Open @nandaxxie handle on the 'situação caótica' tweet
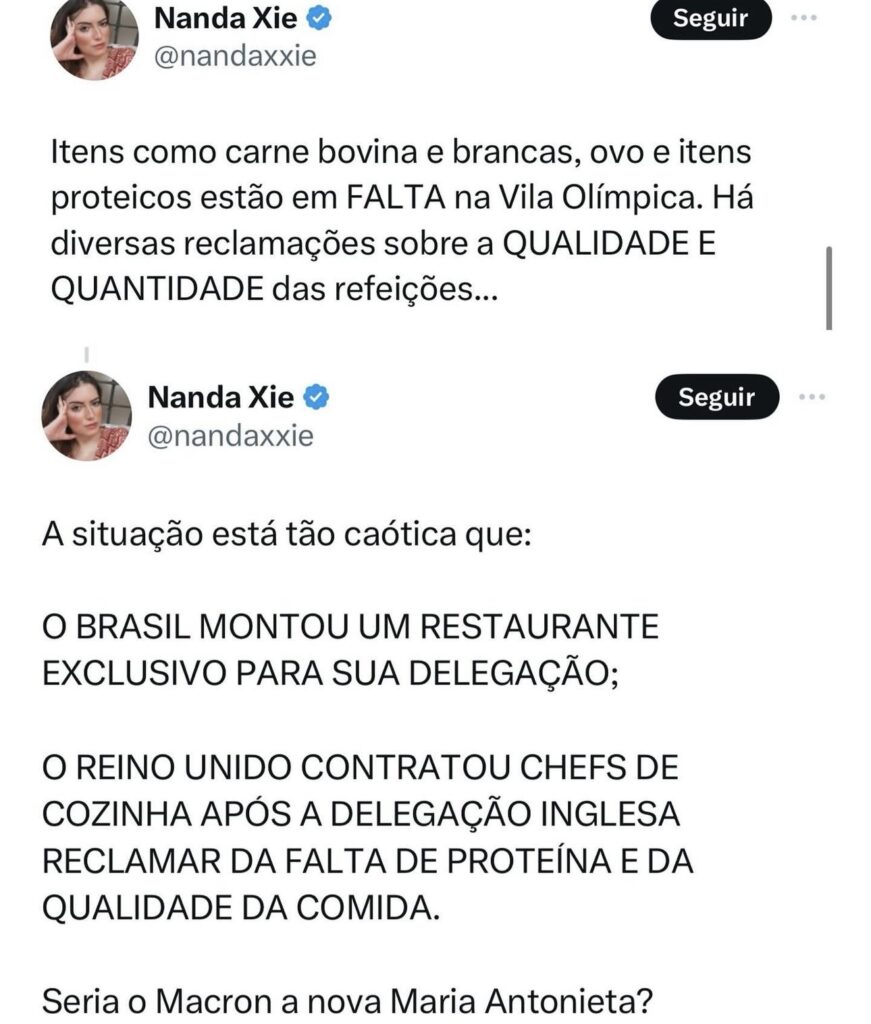Screen dimensions: 871x1024 pos(231,436)
